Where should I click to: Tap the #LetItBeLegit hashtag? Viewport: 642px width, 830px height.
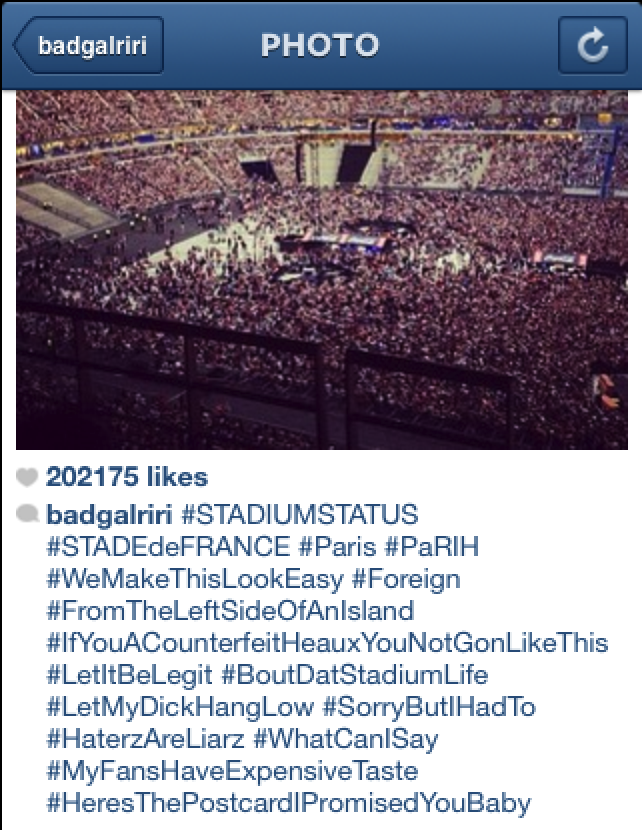pyautogui.click(x=129, y=675)
